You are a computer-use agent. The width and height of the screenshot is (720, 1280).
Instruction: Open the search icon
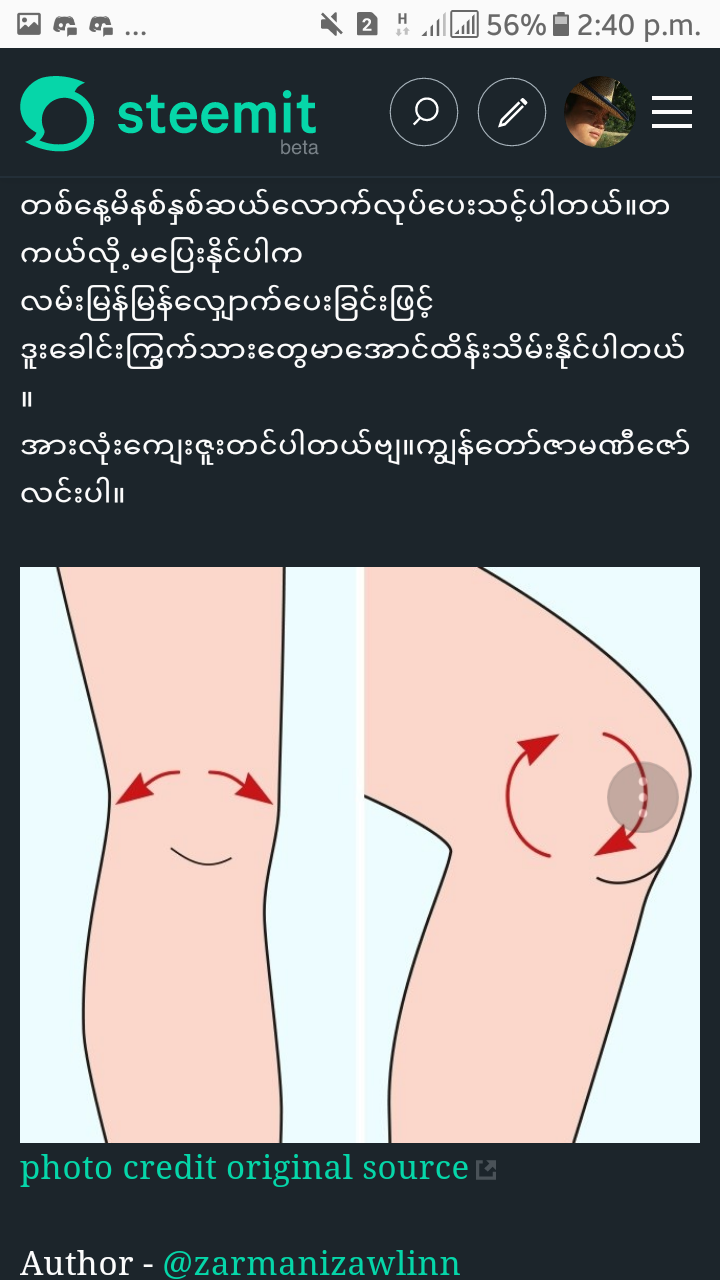pos(424,112)
